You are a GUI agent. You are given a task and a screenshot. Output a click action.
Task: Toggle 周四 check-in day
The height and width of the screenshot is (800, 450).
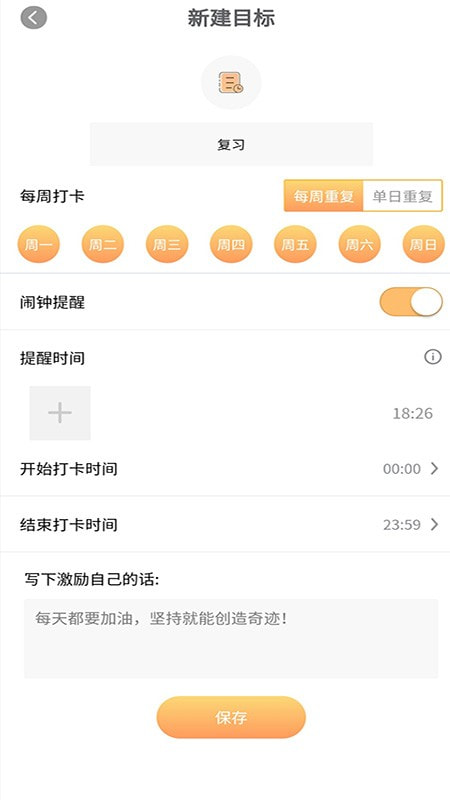[231, 244]
